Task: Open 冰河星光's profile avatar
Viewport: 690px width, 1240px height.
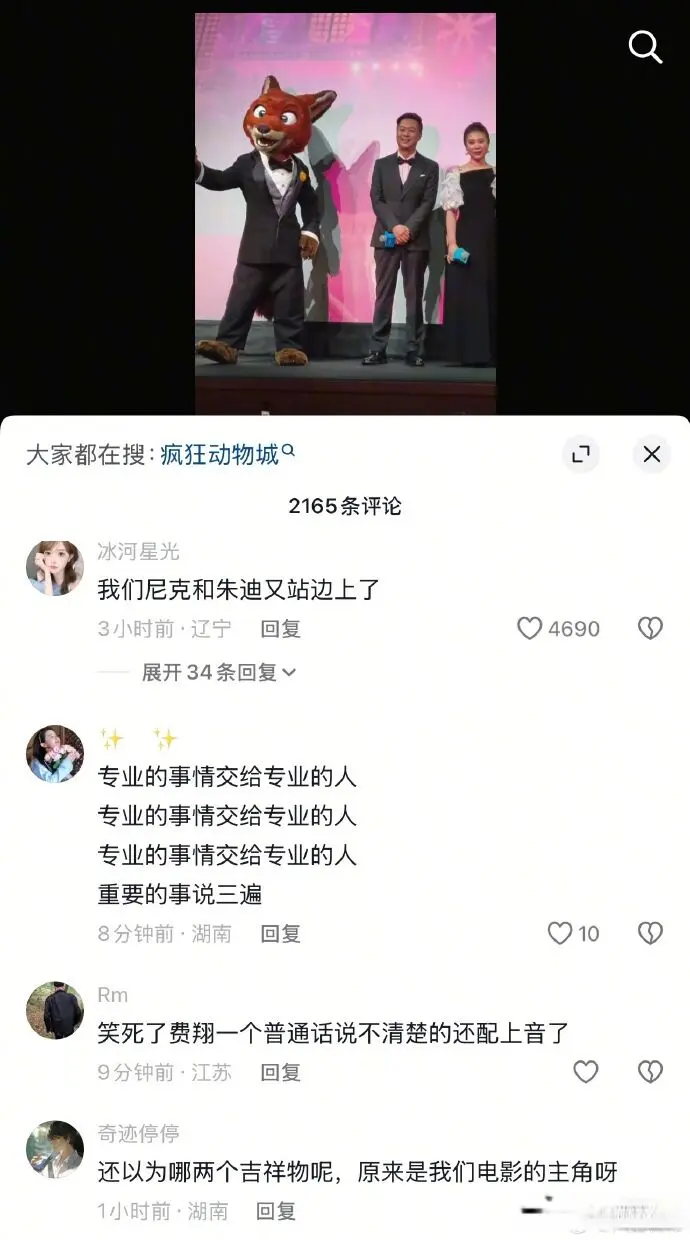Action: click(54, 568)
